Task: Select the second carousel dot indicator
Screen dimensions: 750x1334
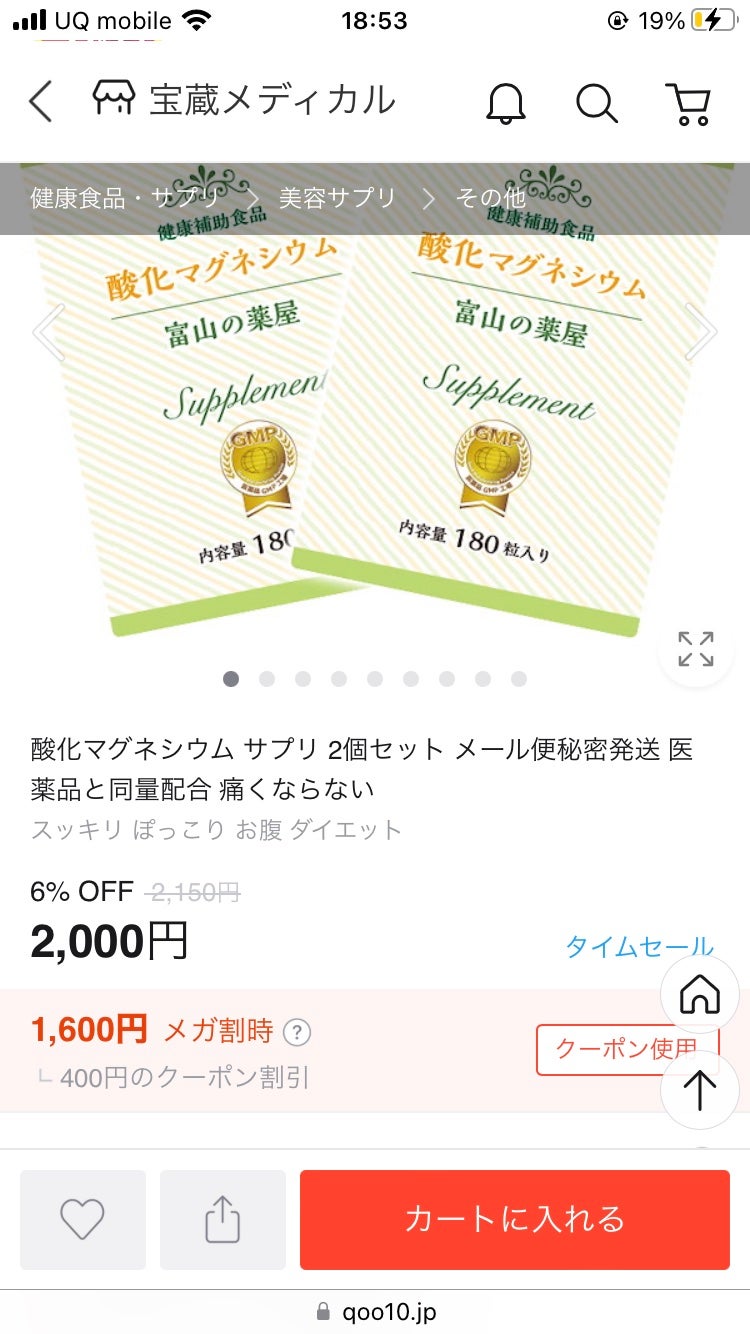Action: [x=267, y=679]
